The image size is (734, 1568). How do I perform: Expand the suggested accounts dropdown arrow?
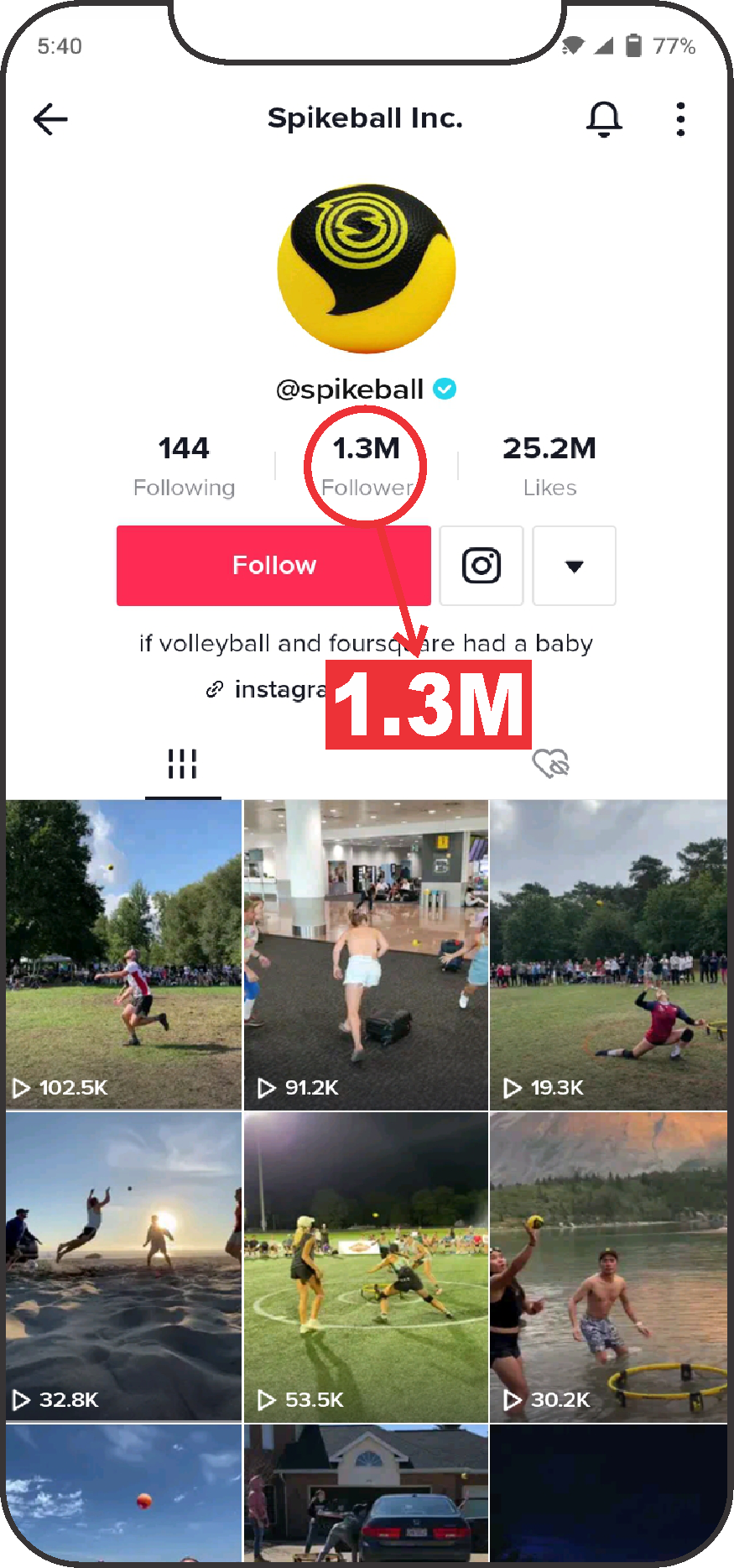coord(575,566)
